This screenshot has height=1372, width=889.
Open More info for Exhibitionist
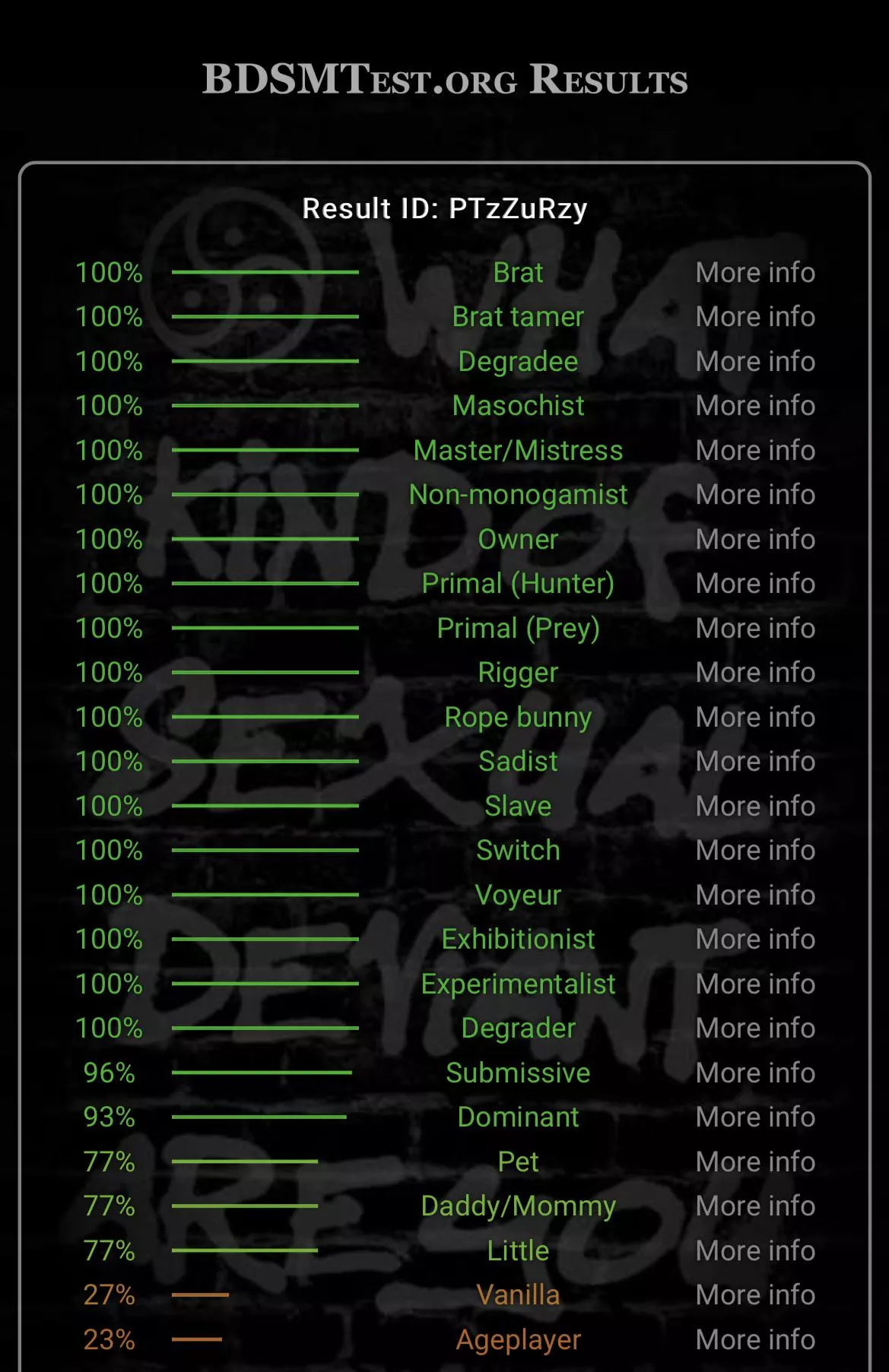click(x=754, y=939)
